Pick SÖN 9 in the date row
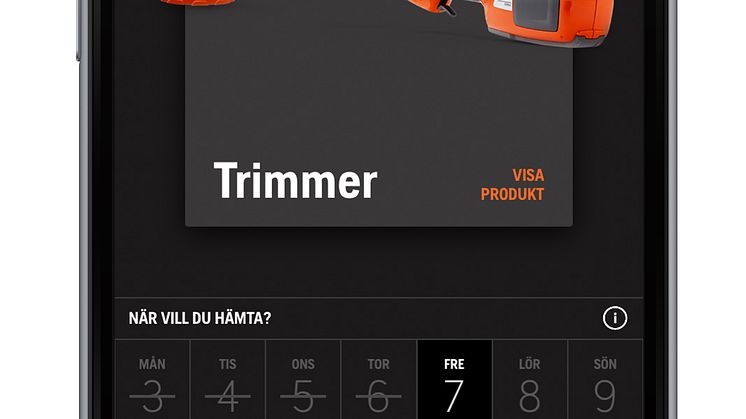The width and height of the screenshot is (746, 419). pyautogui.click(x=605, y=380)
